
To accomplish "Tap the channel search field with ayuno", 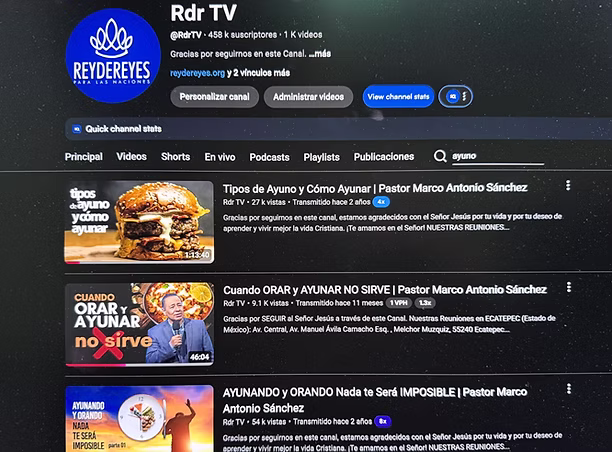I will pyautogui.click(x=496, y=157).
